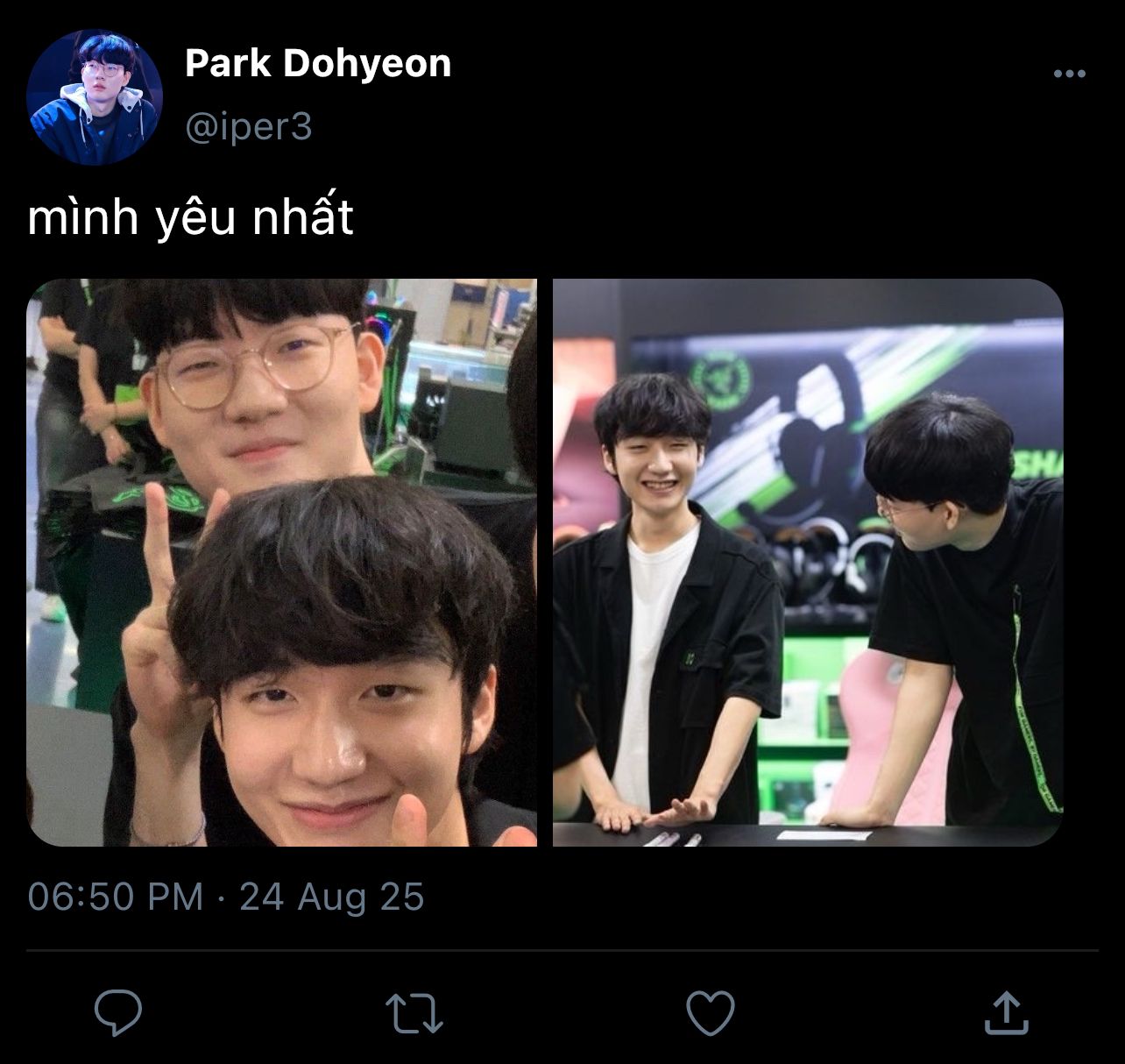
Task: Retweet this post
Action: pyautogui.click(x=414, y=1013)
